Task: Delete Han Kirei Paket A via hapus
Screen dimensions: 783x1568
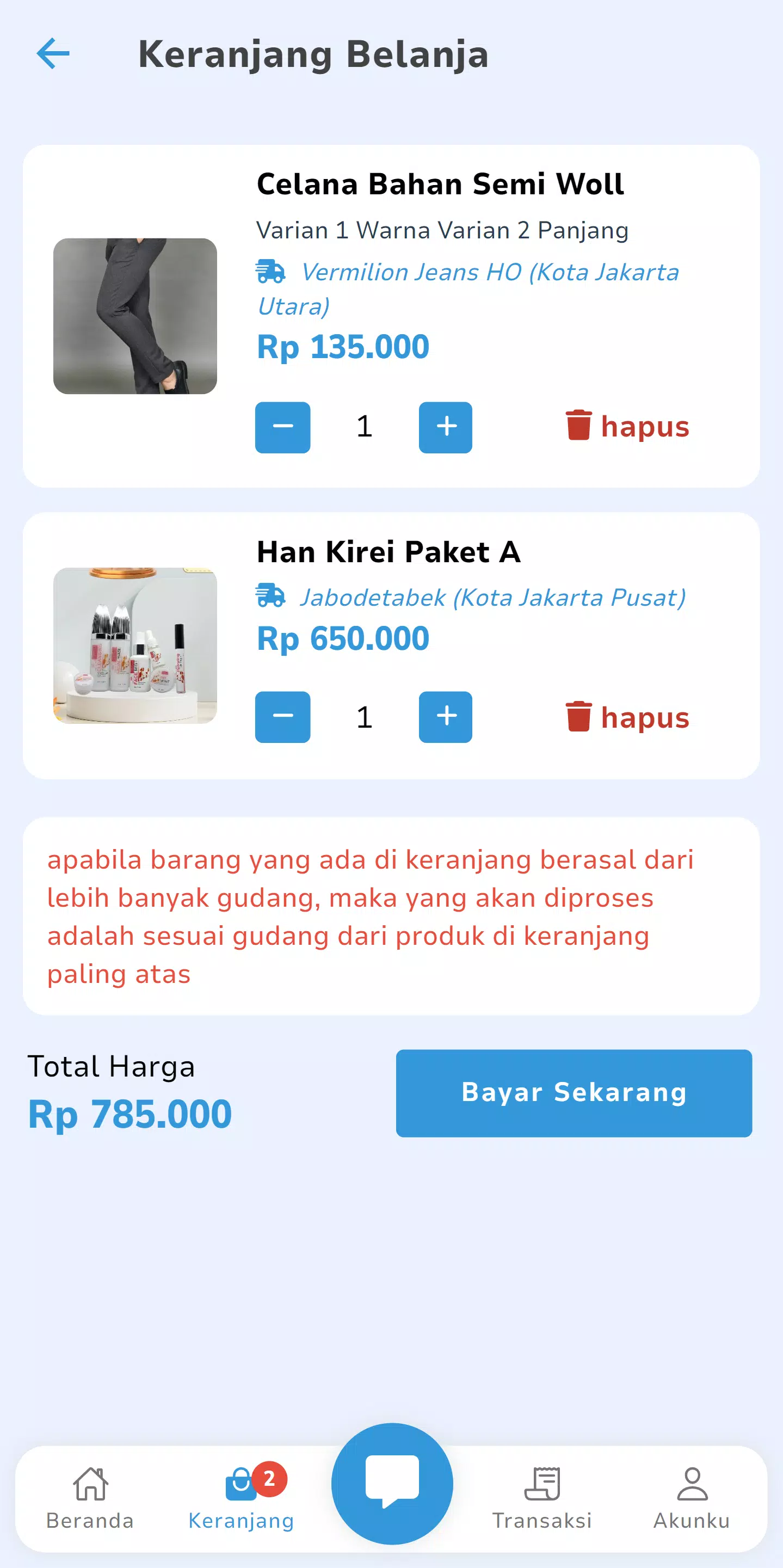Action: [x=627, y=717]
